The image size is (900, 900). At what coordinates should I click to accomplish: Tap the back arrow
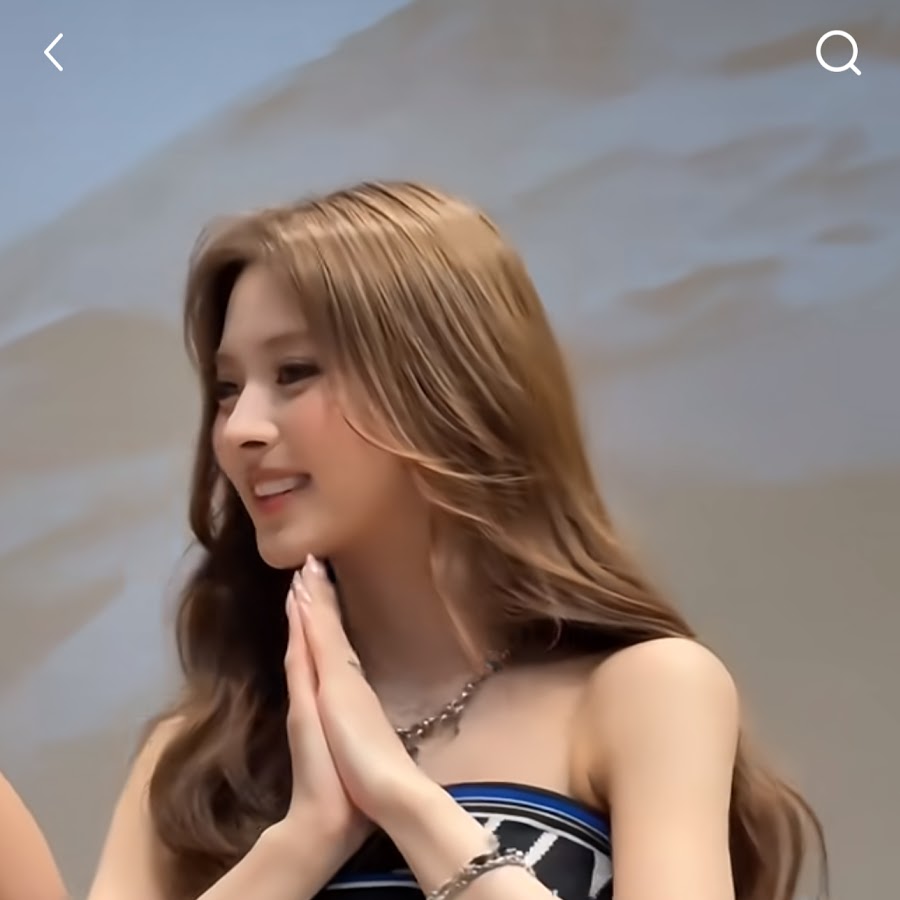pos(54,52)
